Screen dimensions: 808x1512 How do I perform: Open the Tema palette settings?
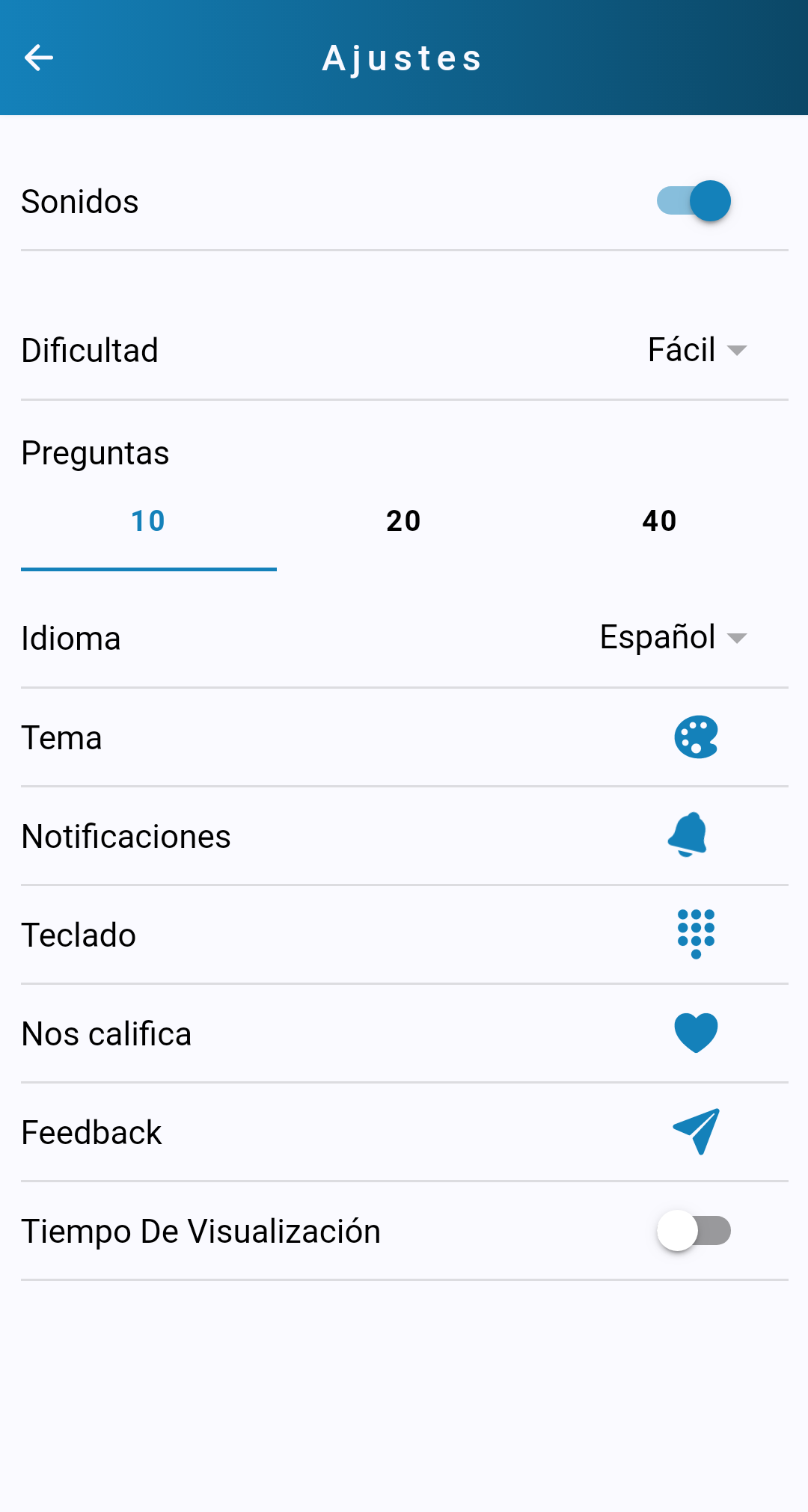[696, 737]
